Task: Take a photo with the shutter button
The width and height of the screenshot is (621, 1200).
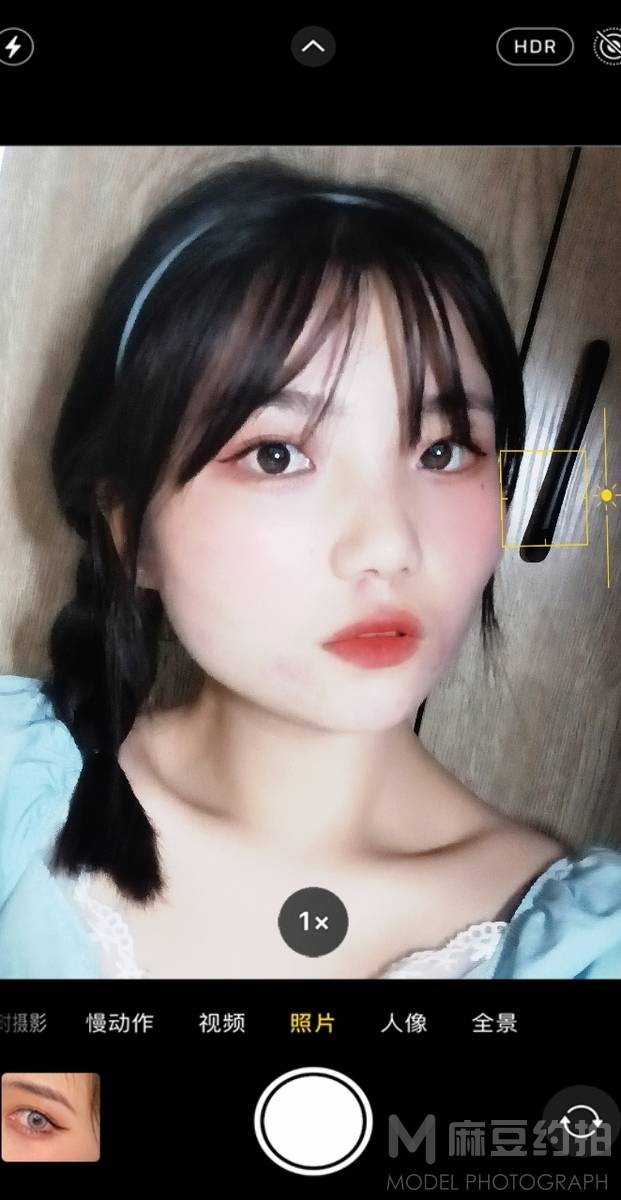Action: 313,1122
